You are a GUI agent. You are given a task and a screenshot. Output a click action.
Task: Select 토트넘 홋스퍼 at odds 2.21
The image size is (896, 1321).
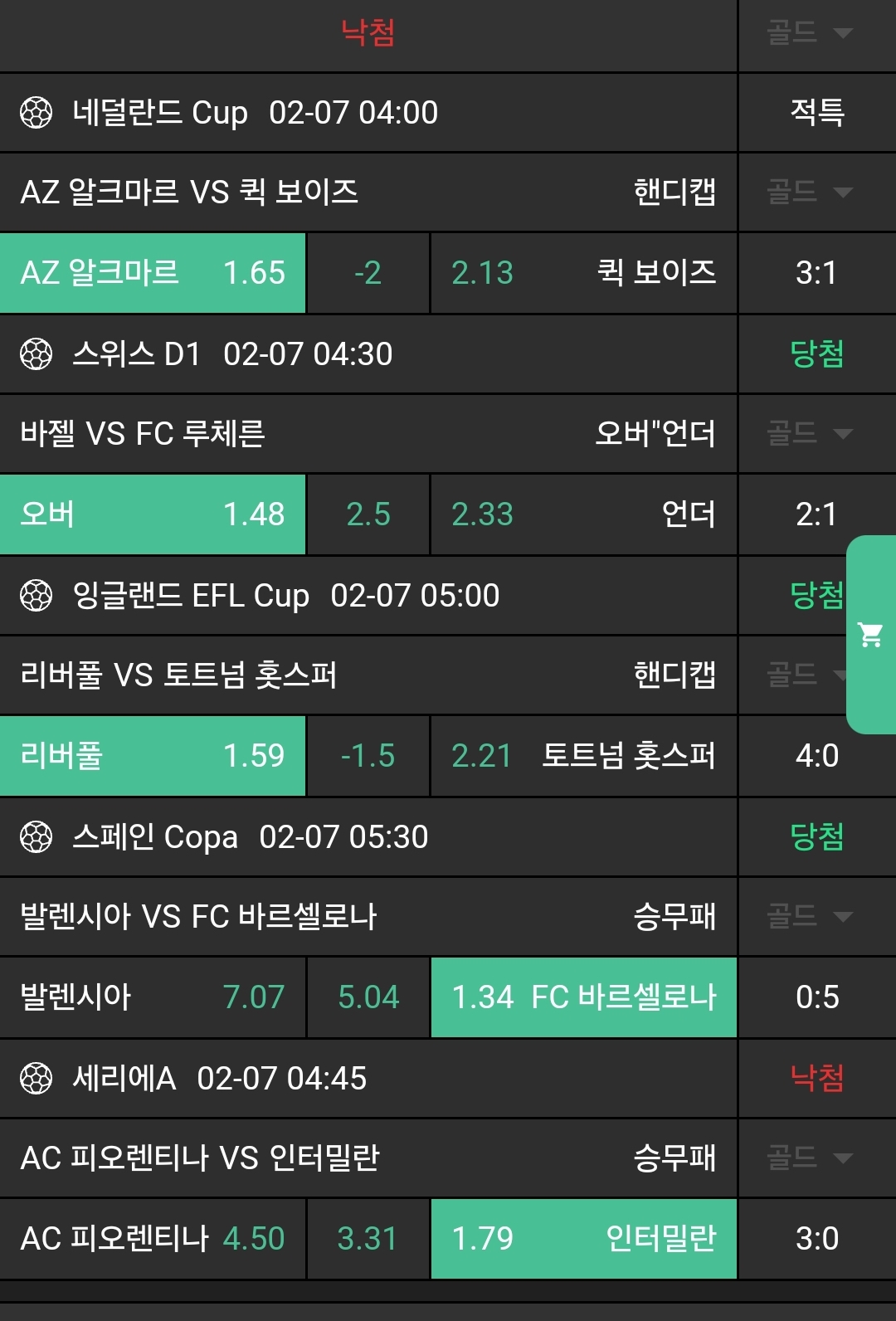click(583, 756)
